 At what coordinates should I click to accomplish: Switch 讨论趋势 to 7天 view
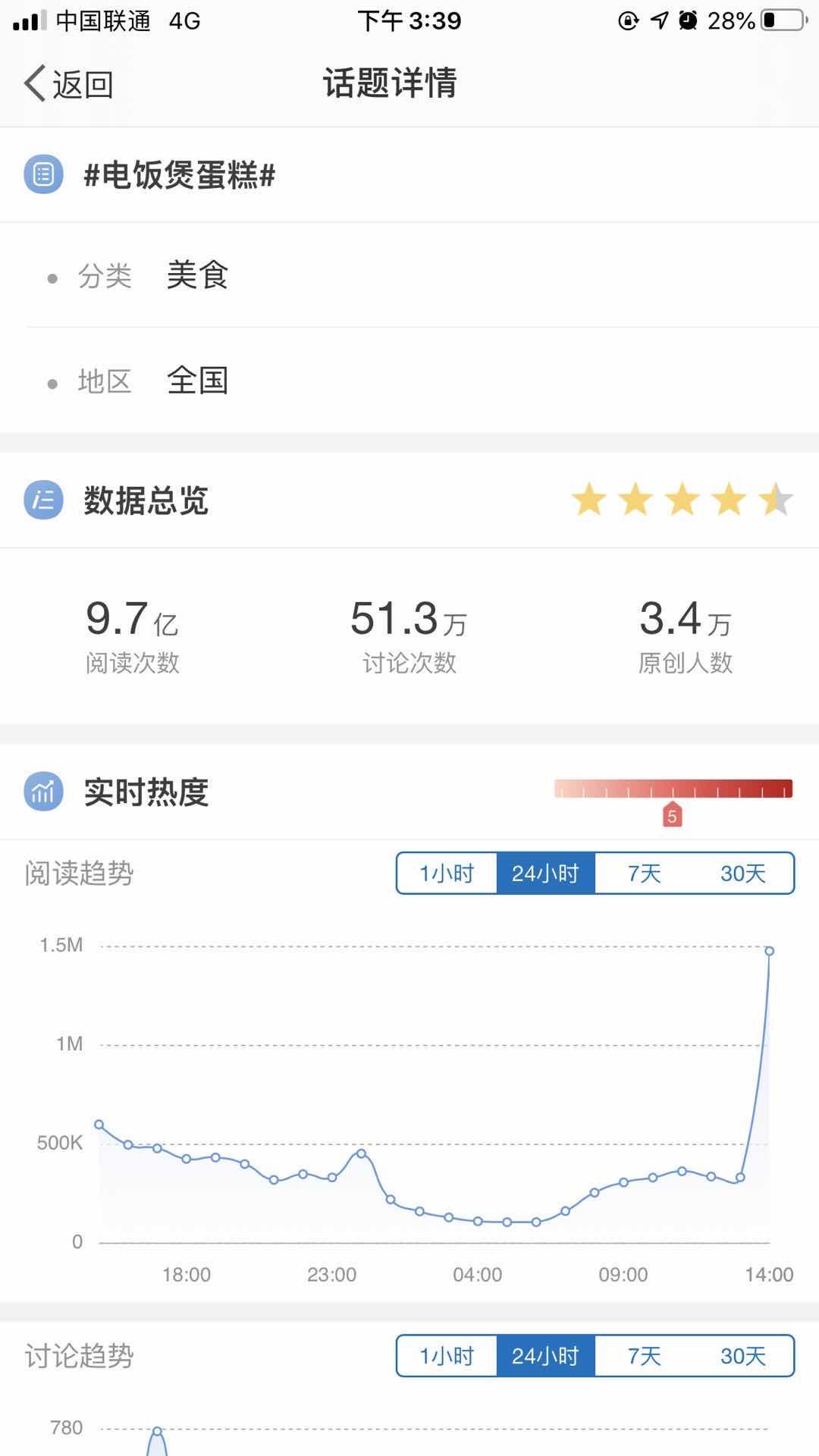(x=645, y=1356)
